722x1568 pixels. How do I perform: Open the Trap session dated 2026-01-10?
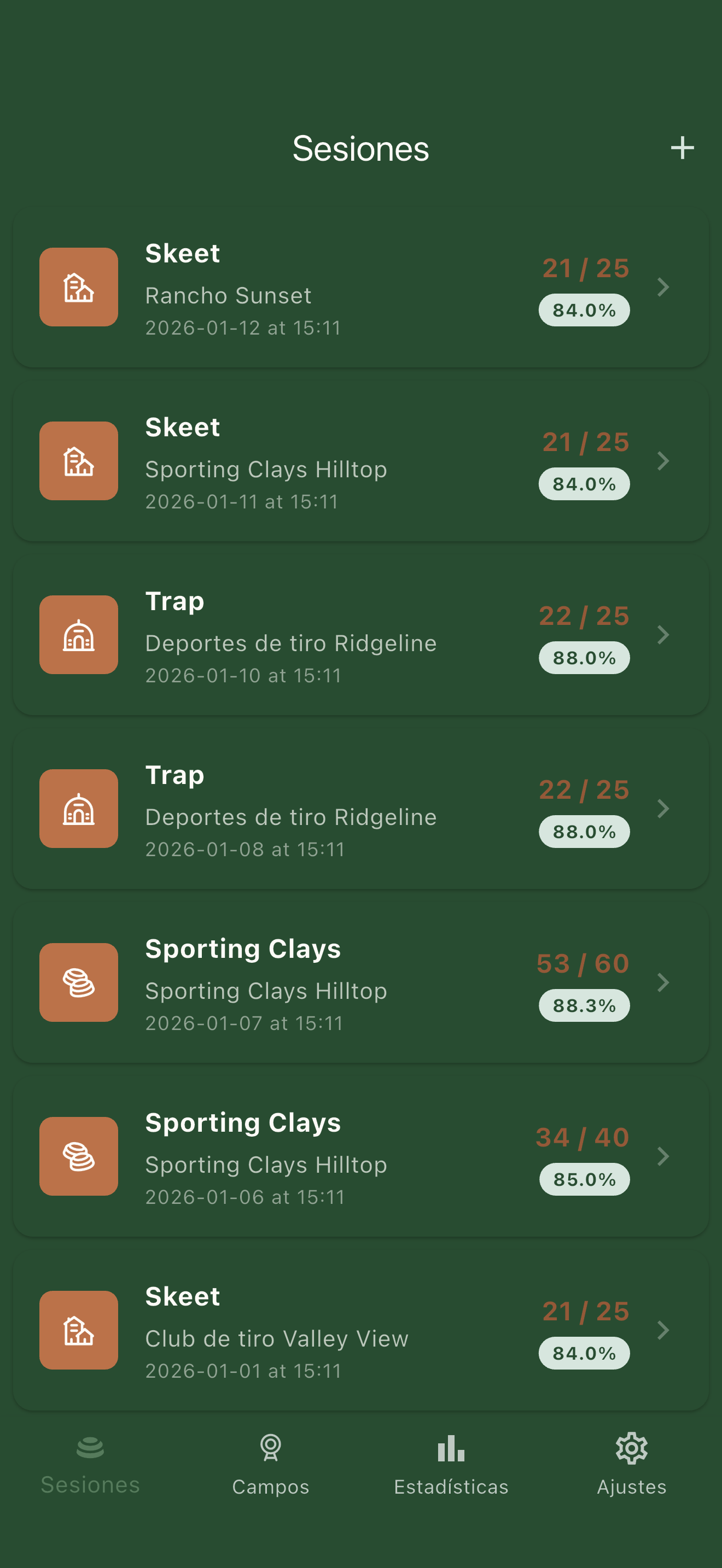pyautogui.click(x=360, y=635)
